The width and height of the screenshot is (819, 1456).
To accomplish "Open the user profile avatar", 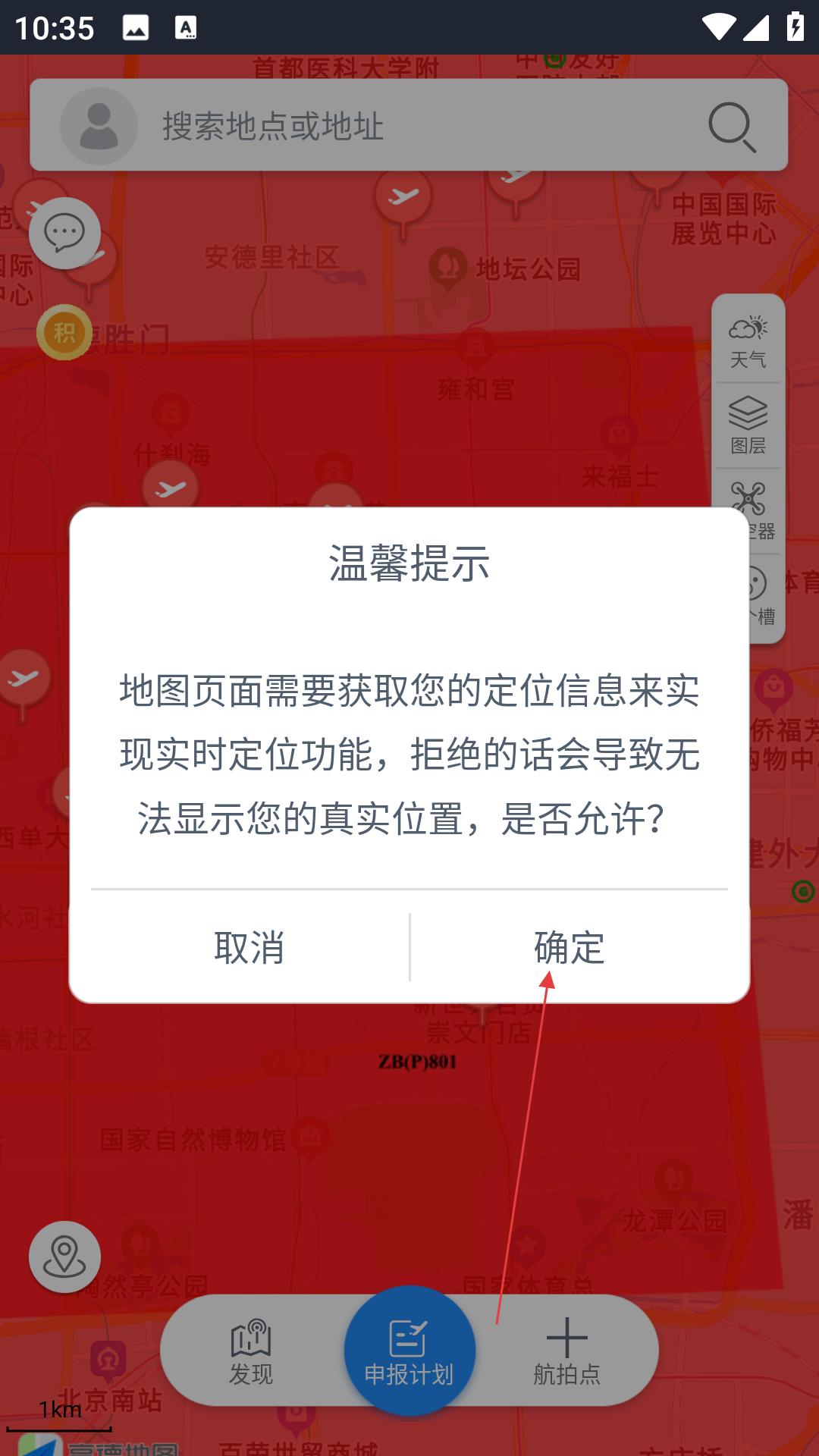I will [99, 126].
